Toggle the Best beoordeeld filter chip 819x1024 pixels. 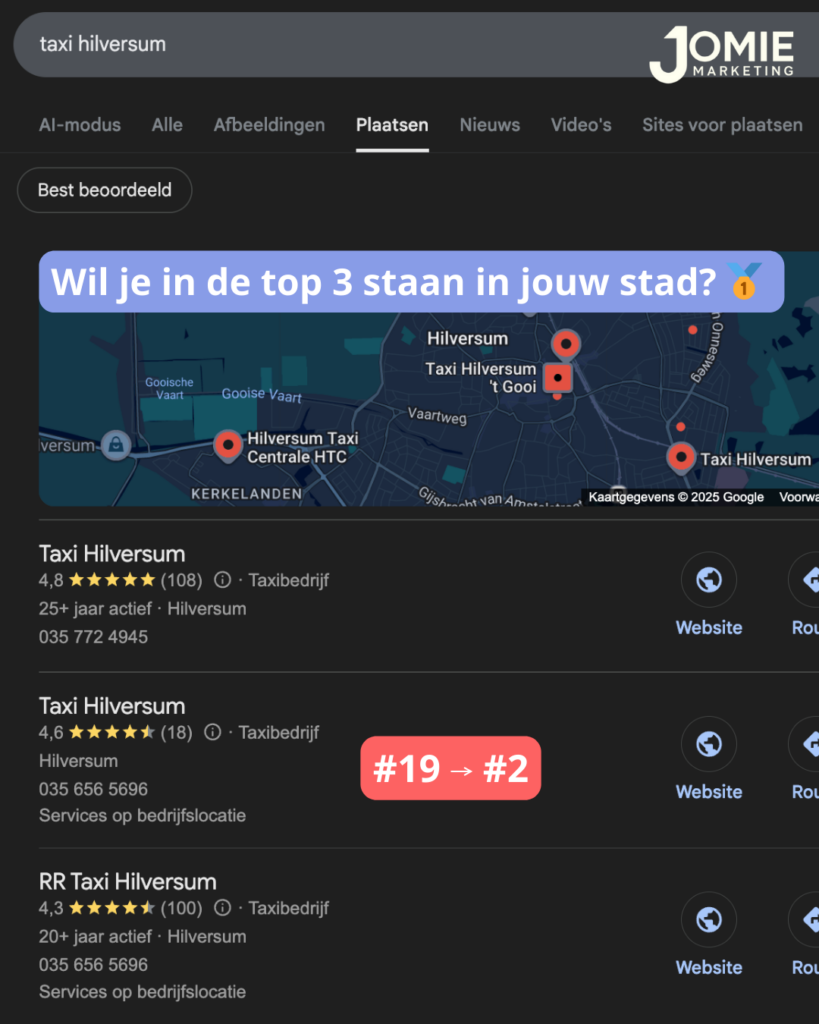(x=104, y=190)
